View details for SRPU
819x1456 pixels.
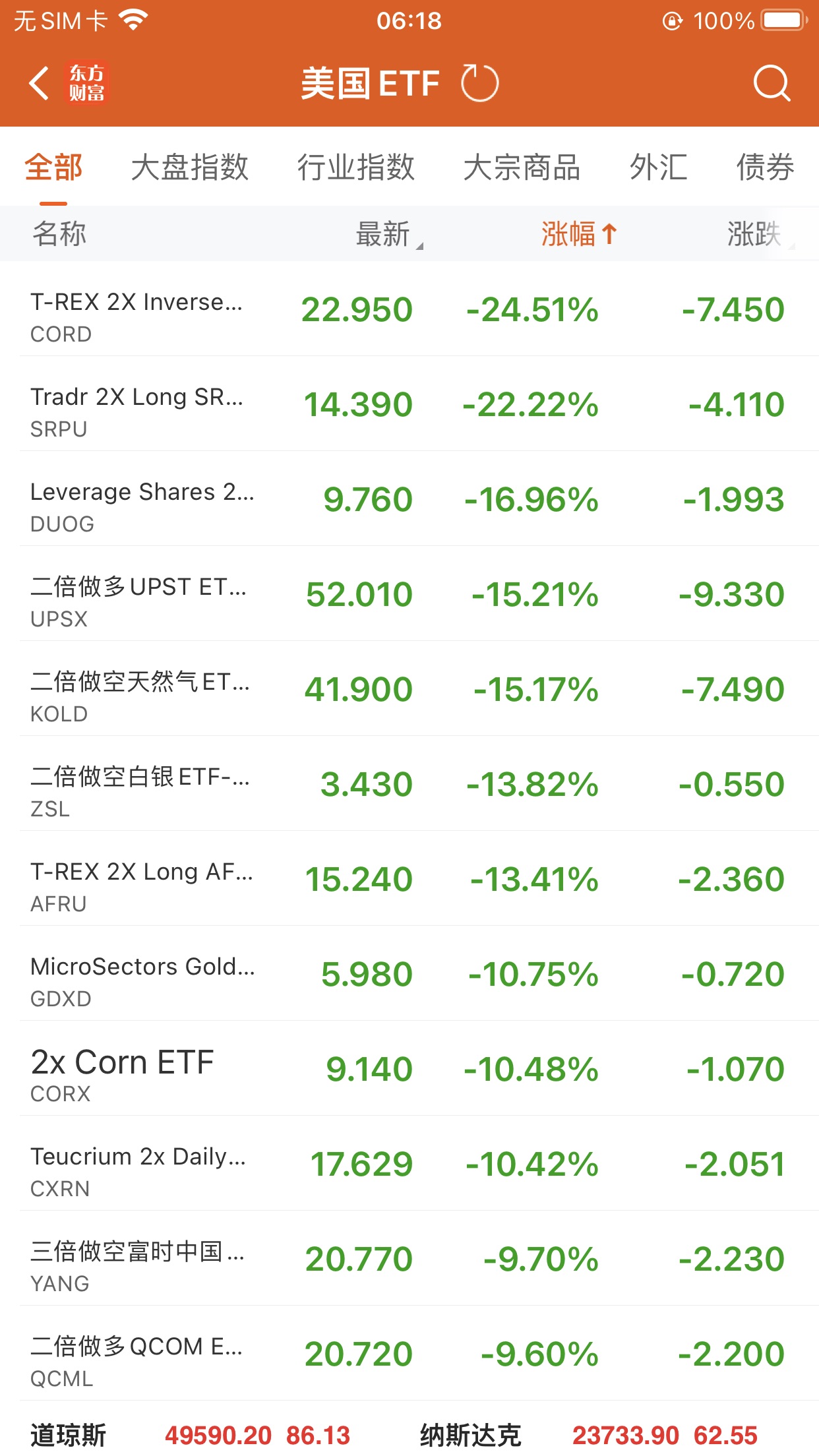[409, 404]
